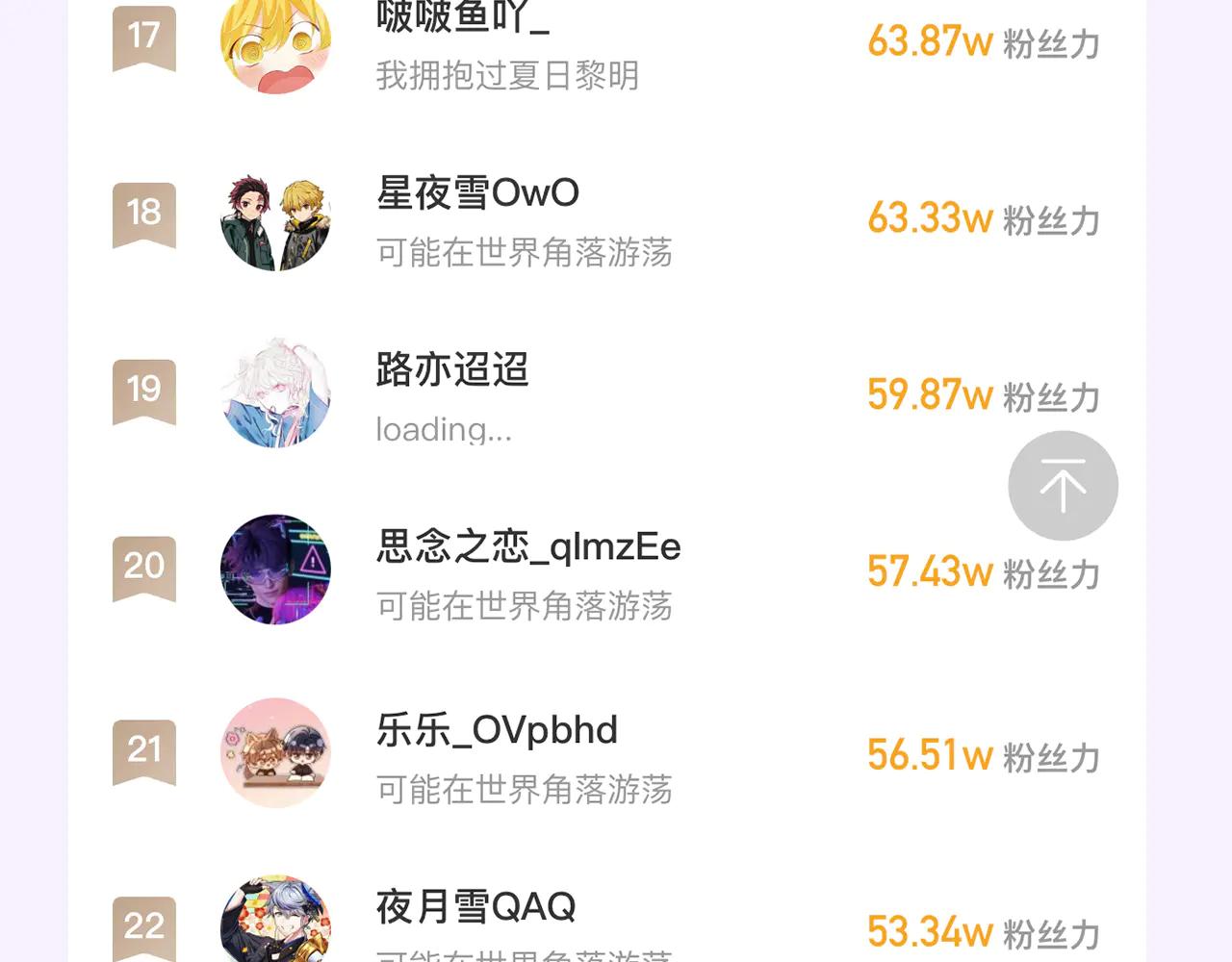Screen dimensions: 1232x962
Task: Tap the scroll-to-top arrow button
Action: [x=1063, y=486]
